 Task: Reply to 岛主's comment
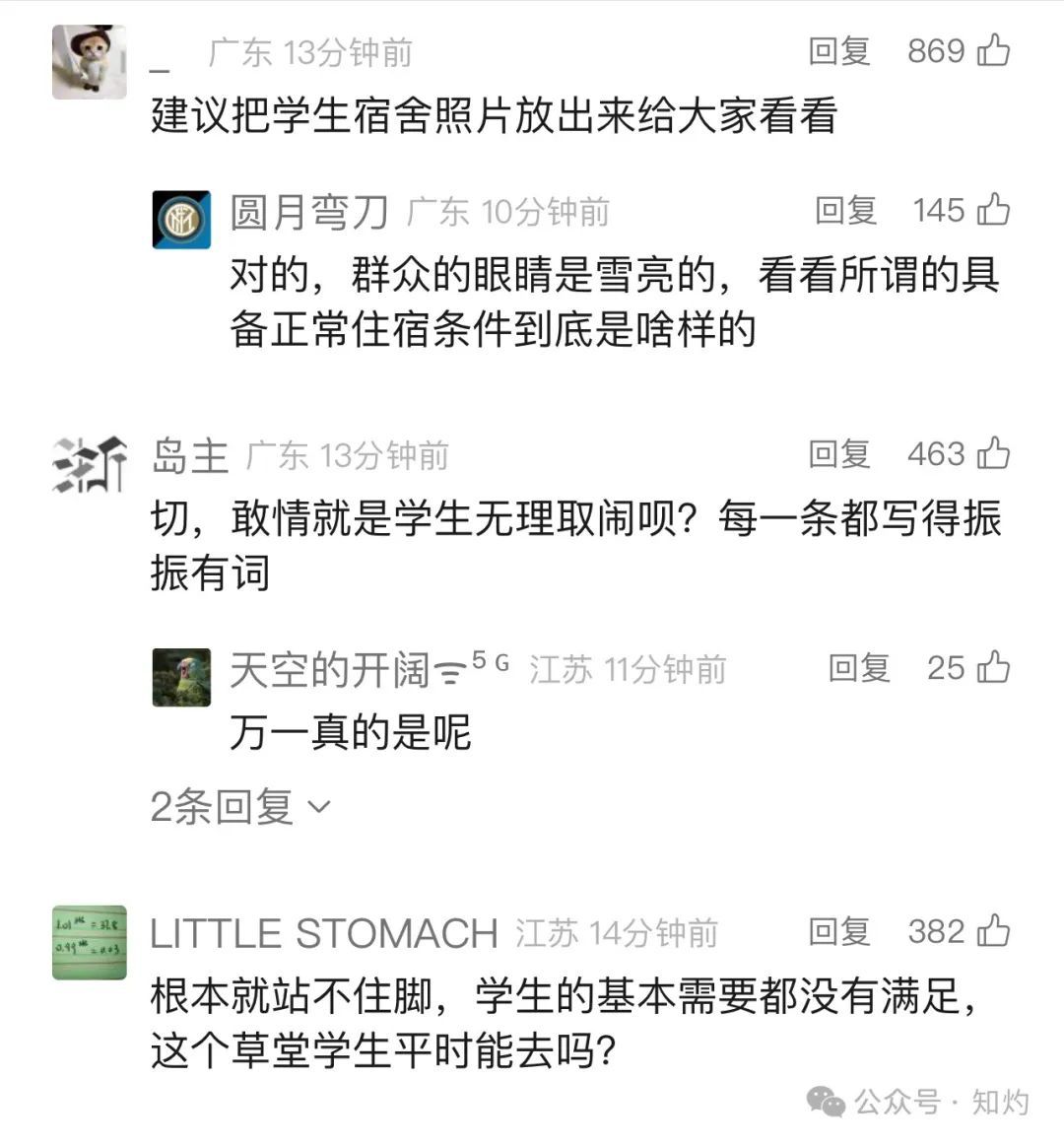coord(838,454)
